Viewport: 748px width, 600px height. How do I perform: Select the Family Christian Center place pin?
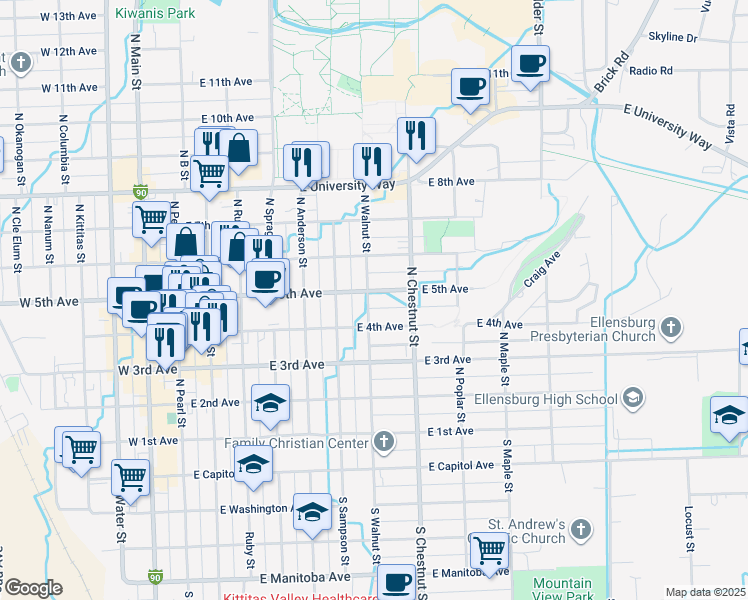pyautogui.click(x=384, y=442)
